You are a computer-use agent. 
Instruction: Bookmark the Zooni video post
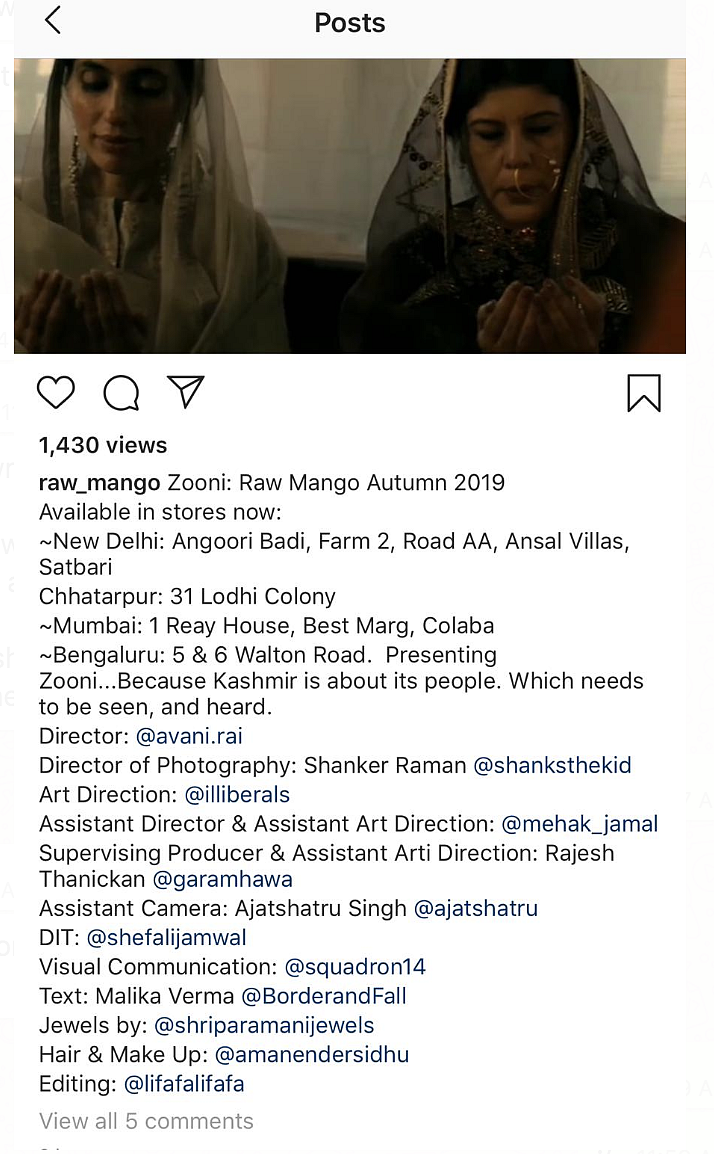pos(643,393)
